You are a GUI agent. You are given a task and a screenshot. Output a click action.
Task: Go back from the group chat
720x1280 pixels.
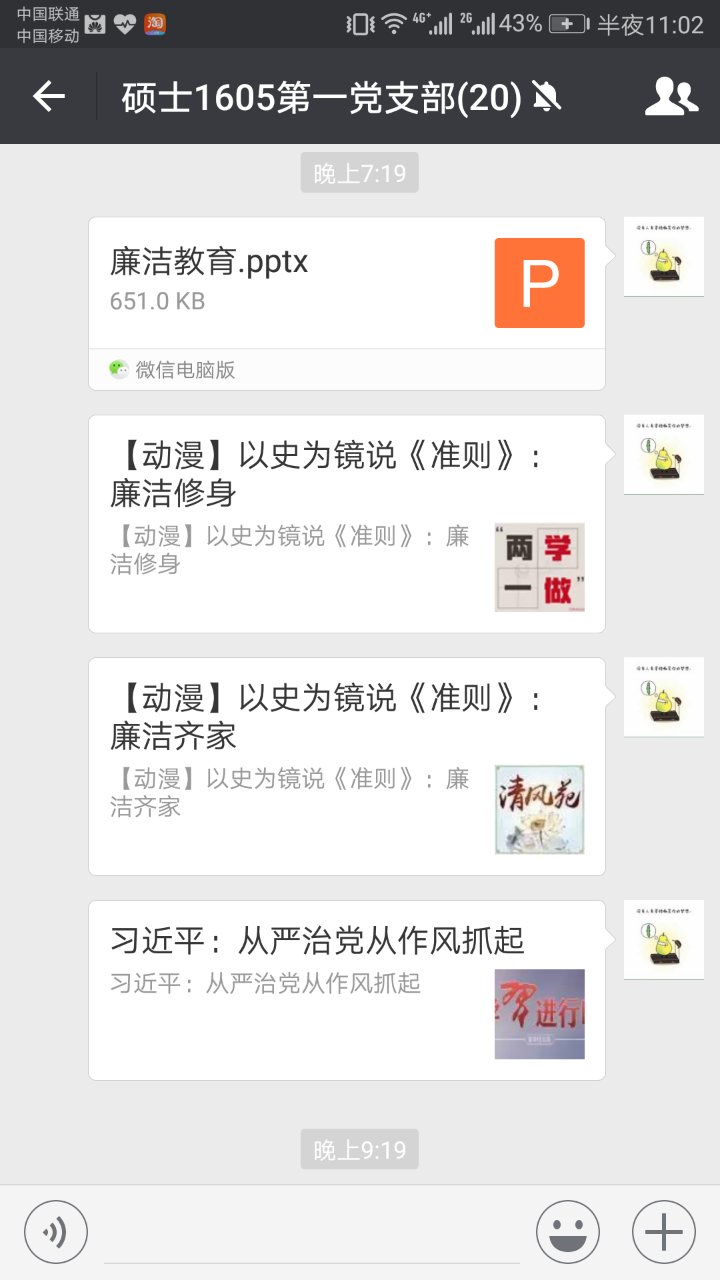[48, 96]
